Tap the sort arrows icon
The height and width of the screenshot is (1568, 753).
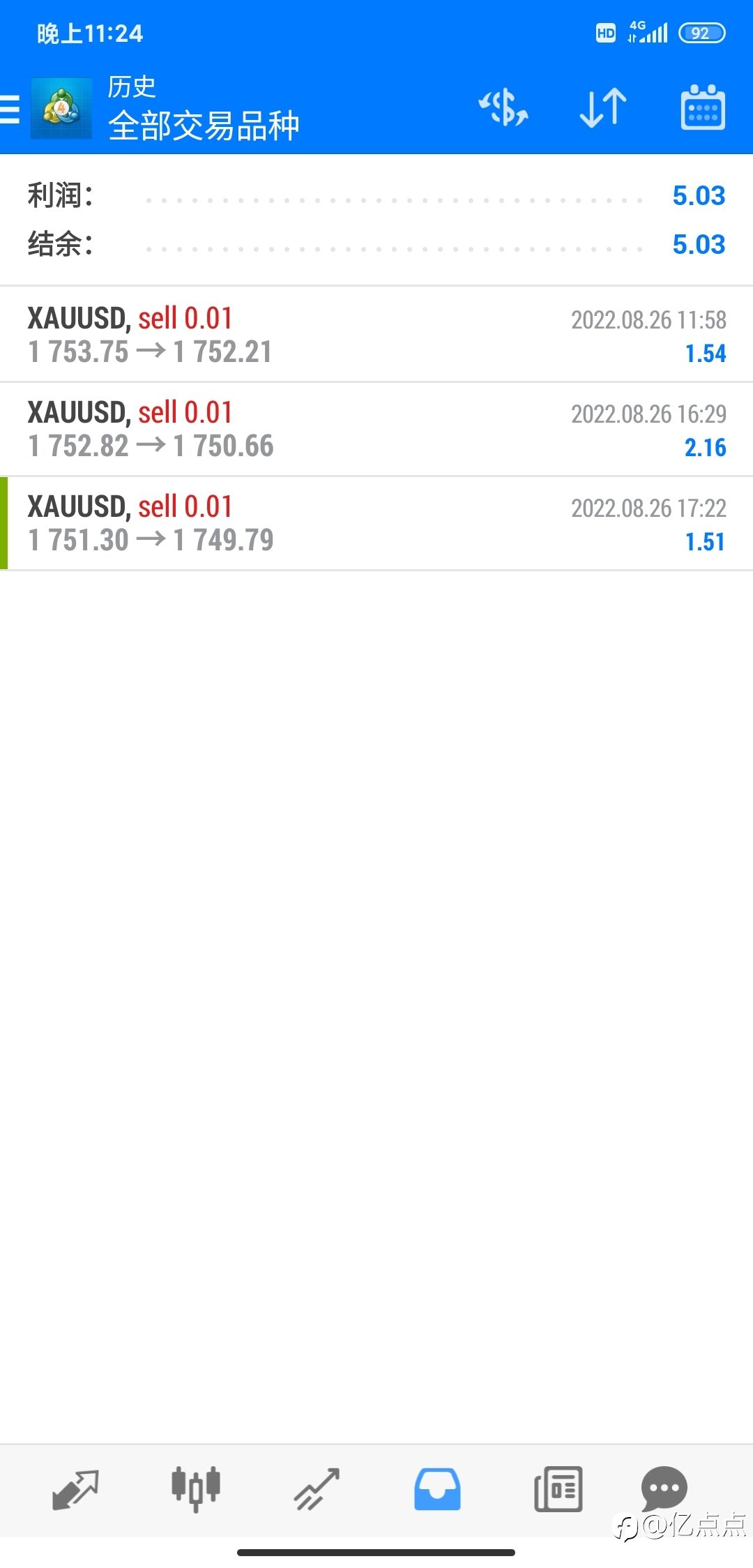tap(603, 108)
